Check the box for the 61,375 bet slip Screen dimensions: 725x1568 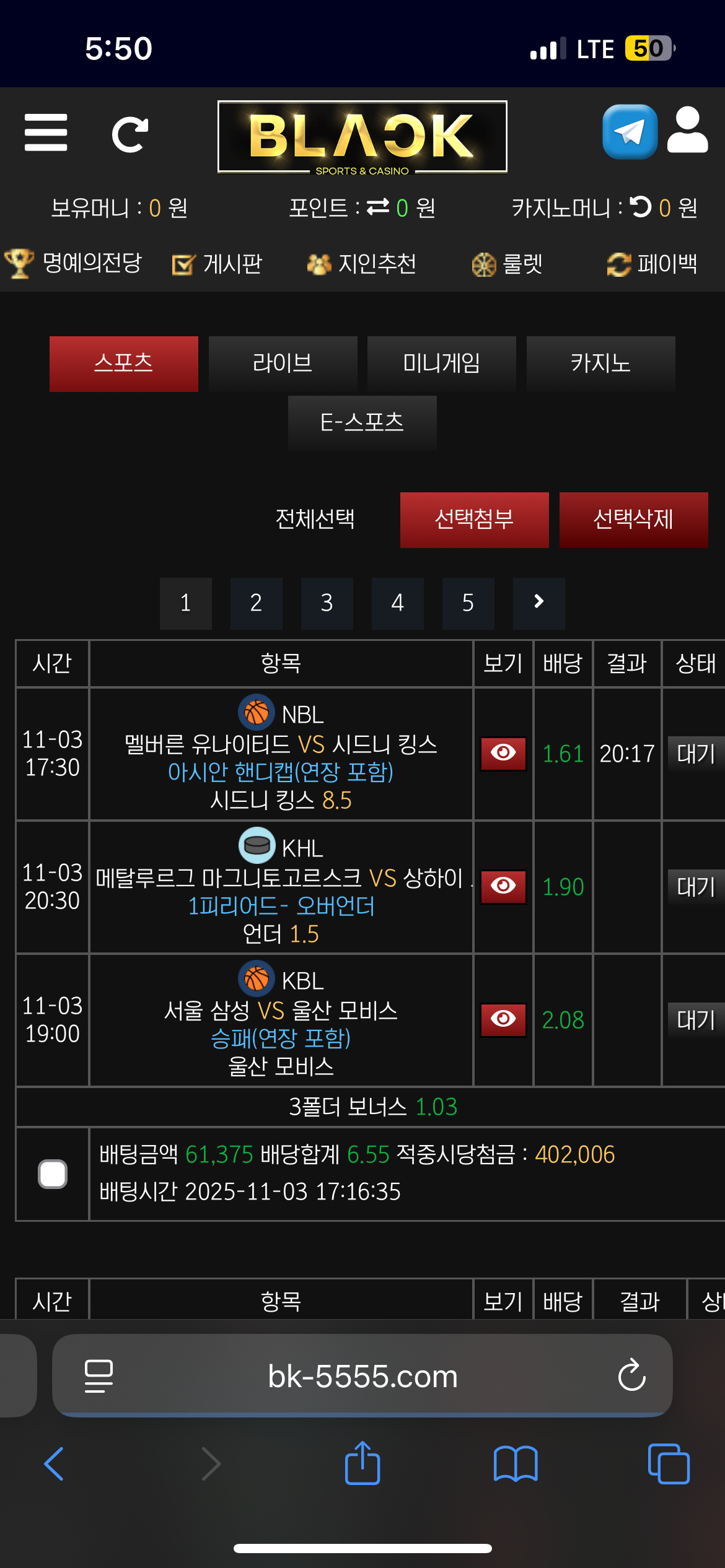(x=53, y=1174)
